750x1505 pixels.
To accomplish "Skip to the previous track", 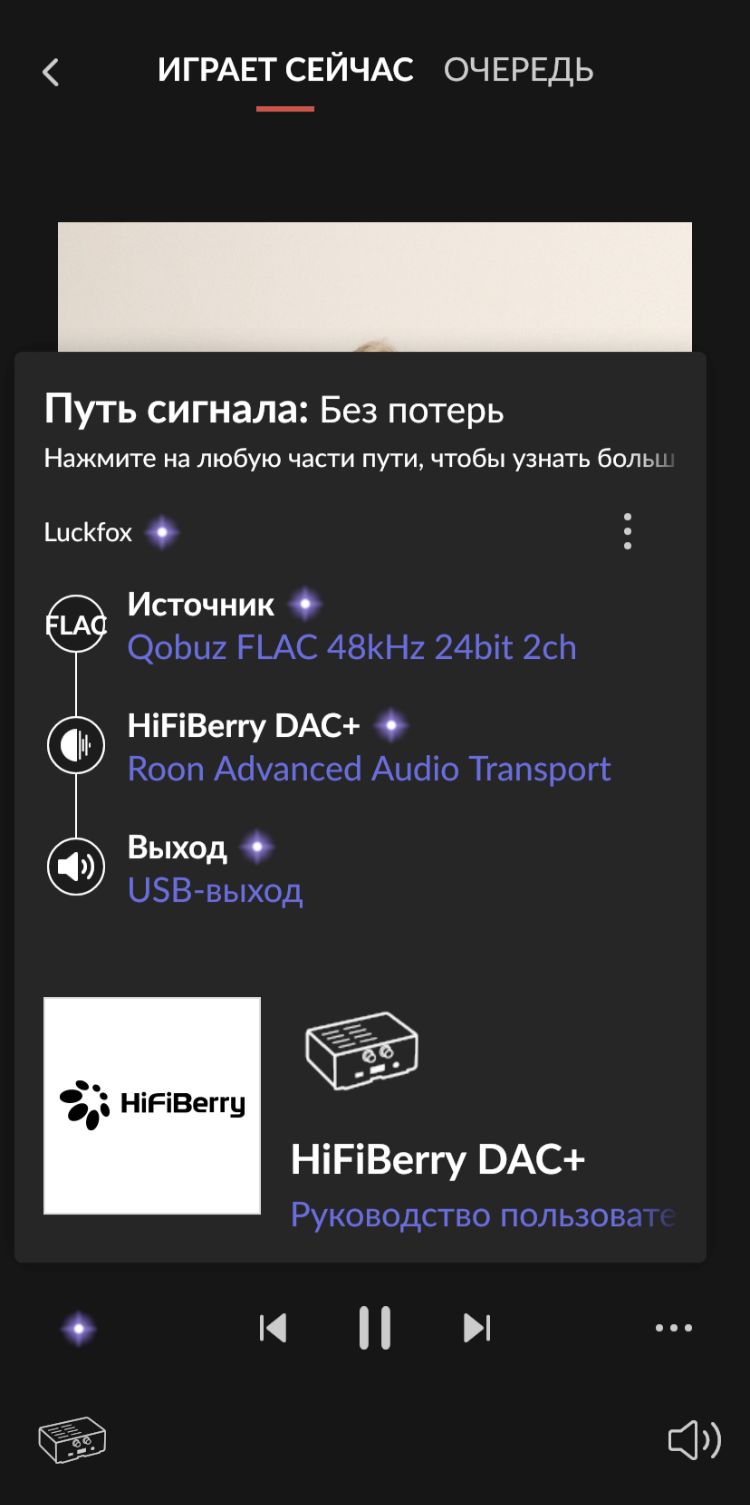I will coord(273,1328).
